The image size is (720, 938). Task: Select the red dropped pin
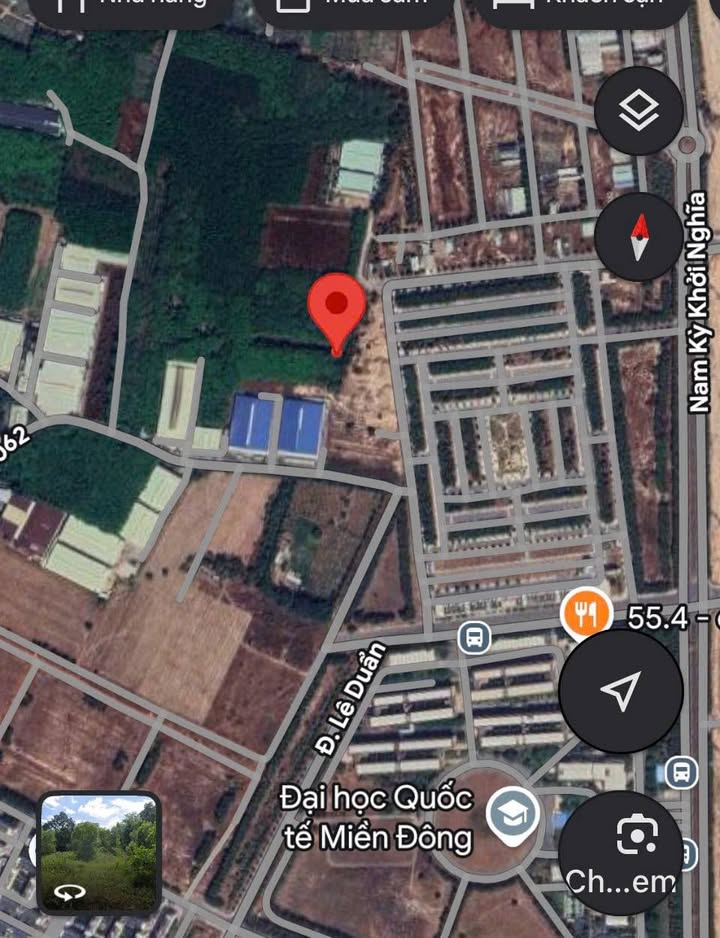click(337, 310)
